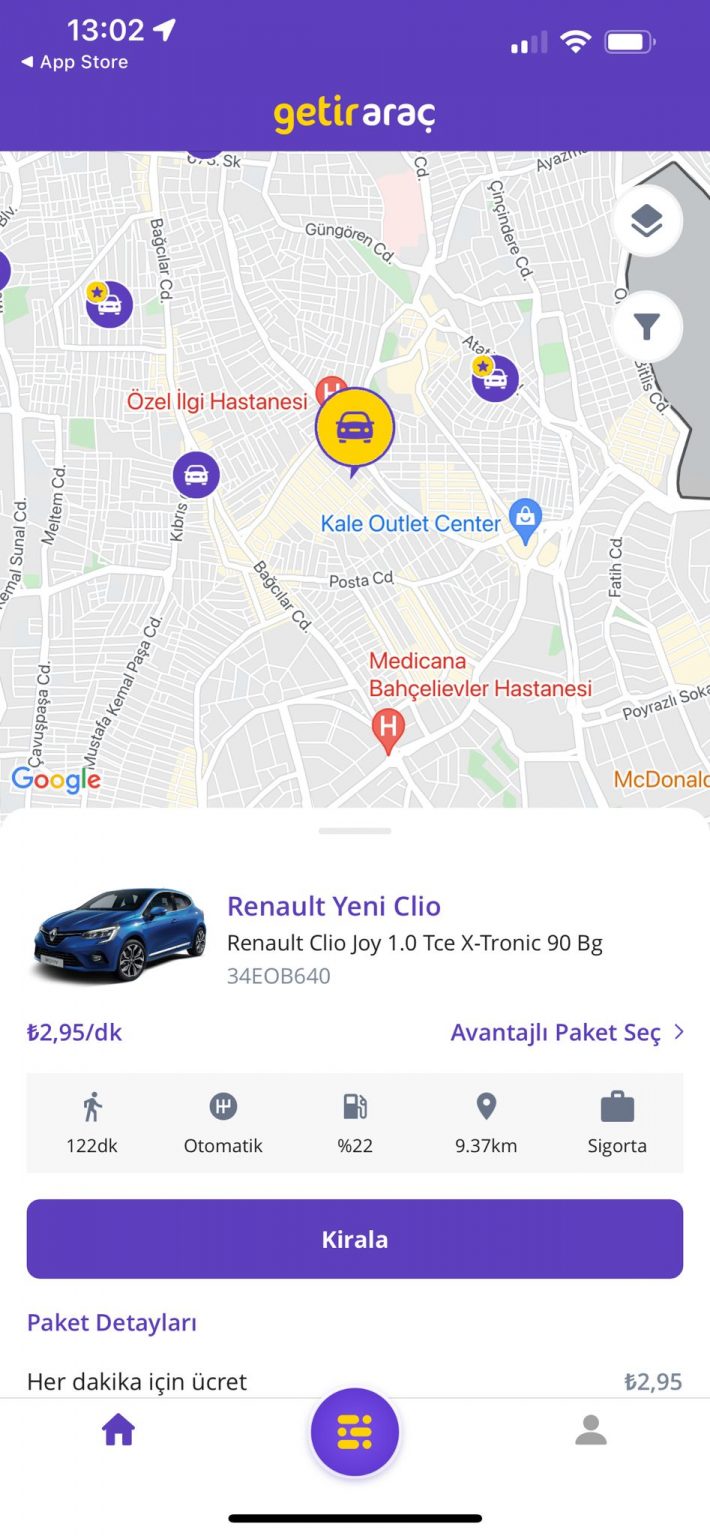
Task: Open Avantajlı Paket Seç link
Action: (x=568, y=1032)
